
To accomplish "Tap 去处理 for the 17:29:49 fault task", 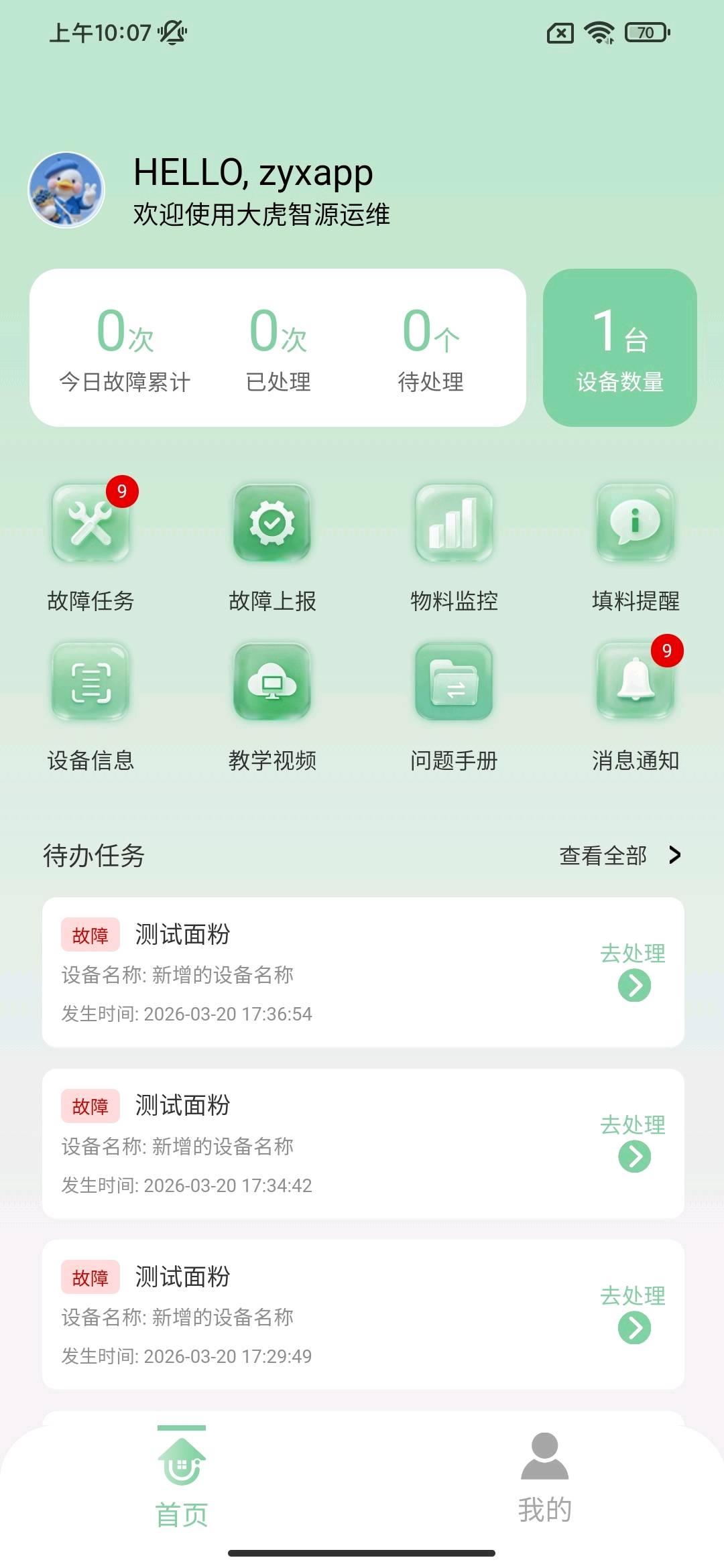I will coord(633,1313).
